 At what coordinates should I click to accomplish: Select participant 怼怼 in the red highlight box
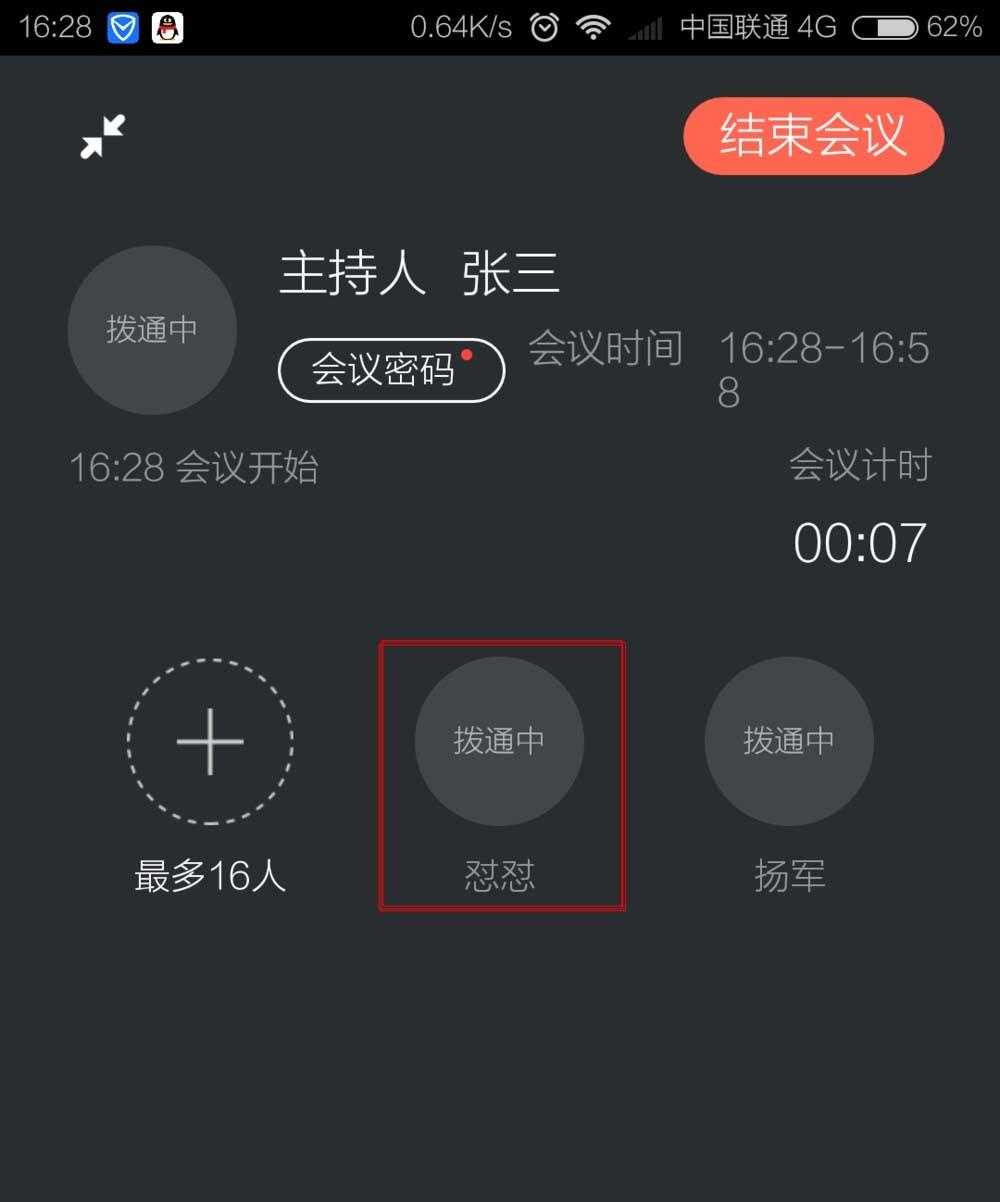[x=498, y=741]
